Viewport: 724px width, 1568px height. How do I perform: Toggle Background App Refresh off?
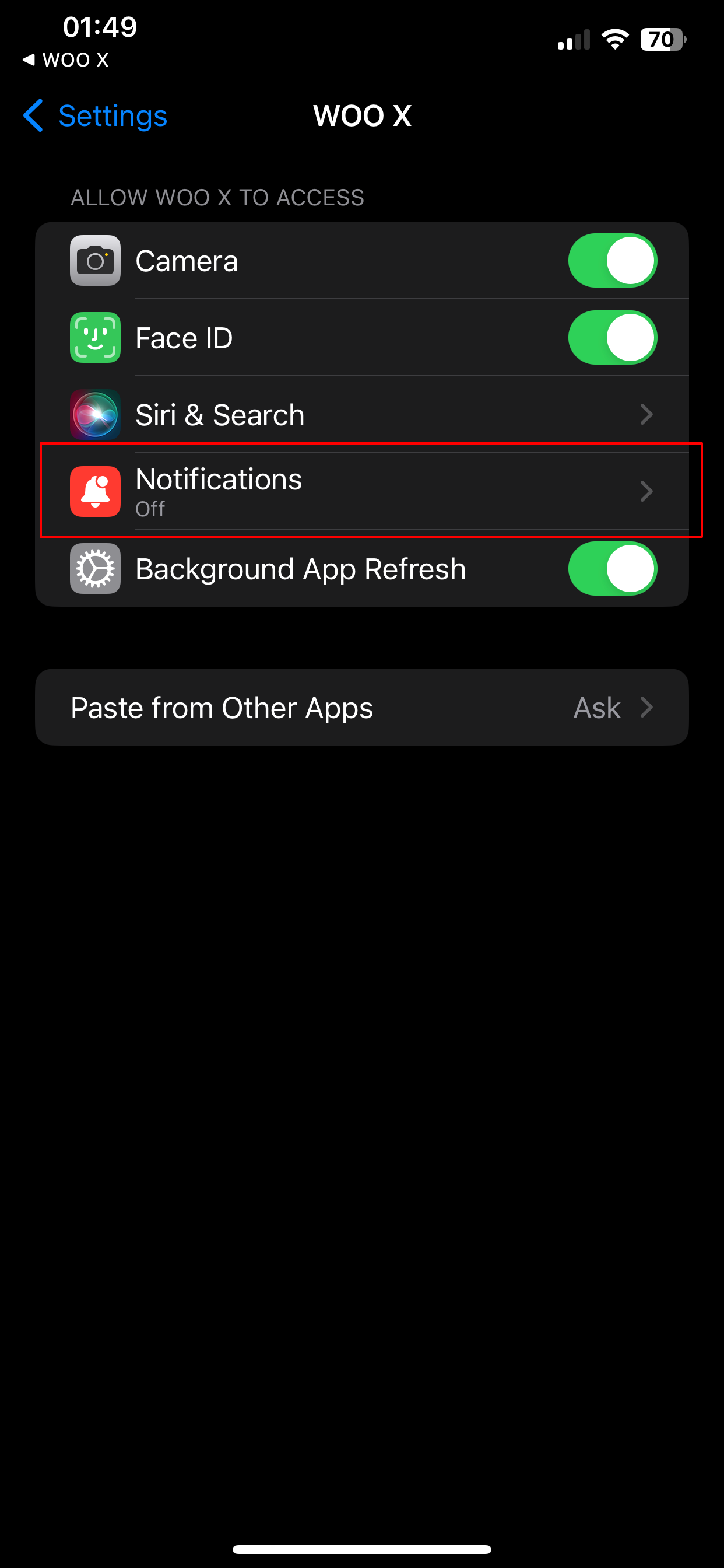click(x=612, y=569)
